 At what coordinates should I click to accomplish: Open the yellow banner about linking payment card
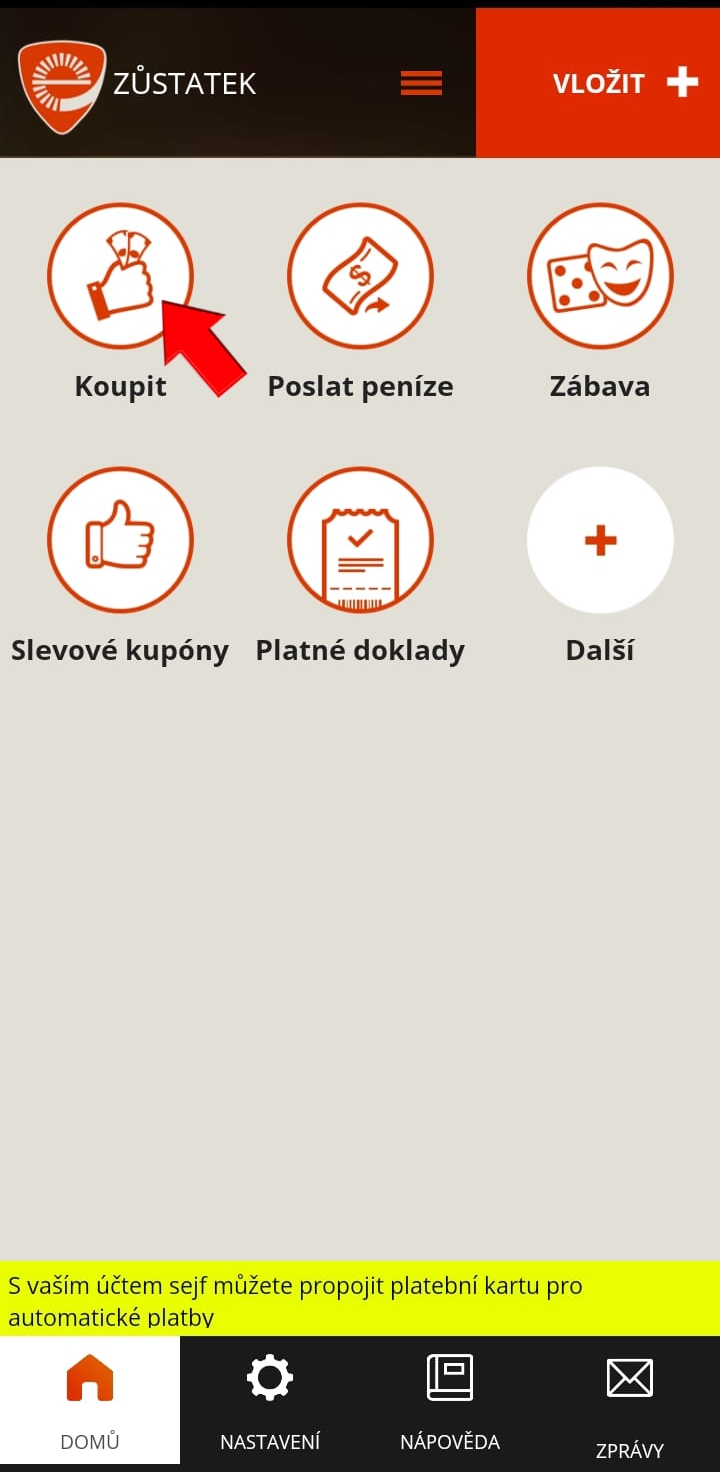tap(360, 1298)
